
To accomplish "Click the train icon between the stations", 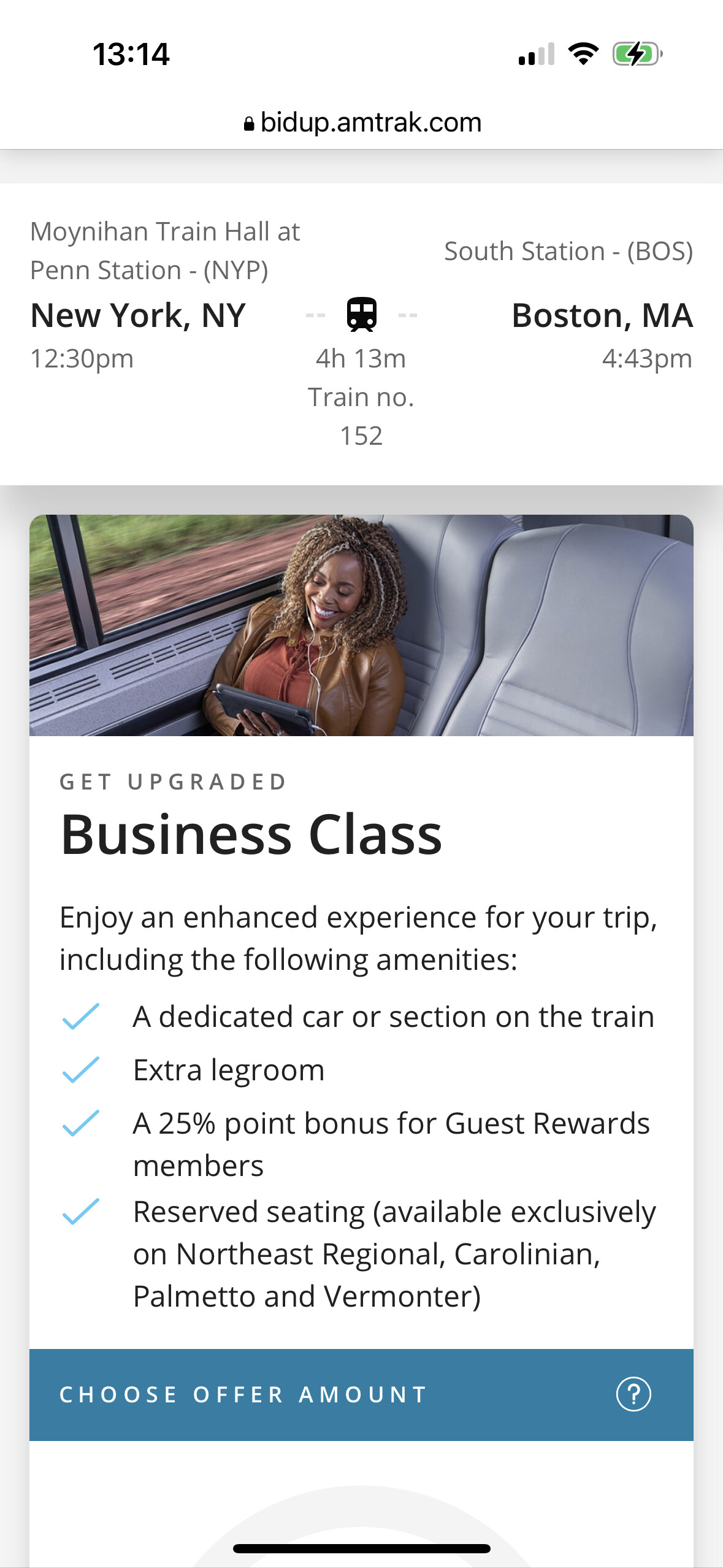I will 361,315.
